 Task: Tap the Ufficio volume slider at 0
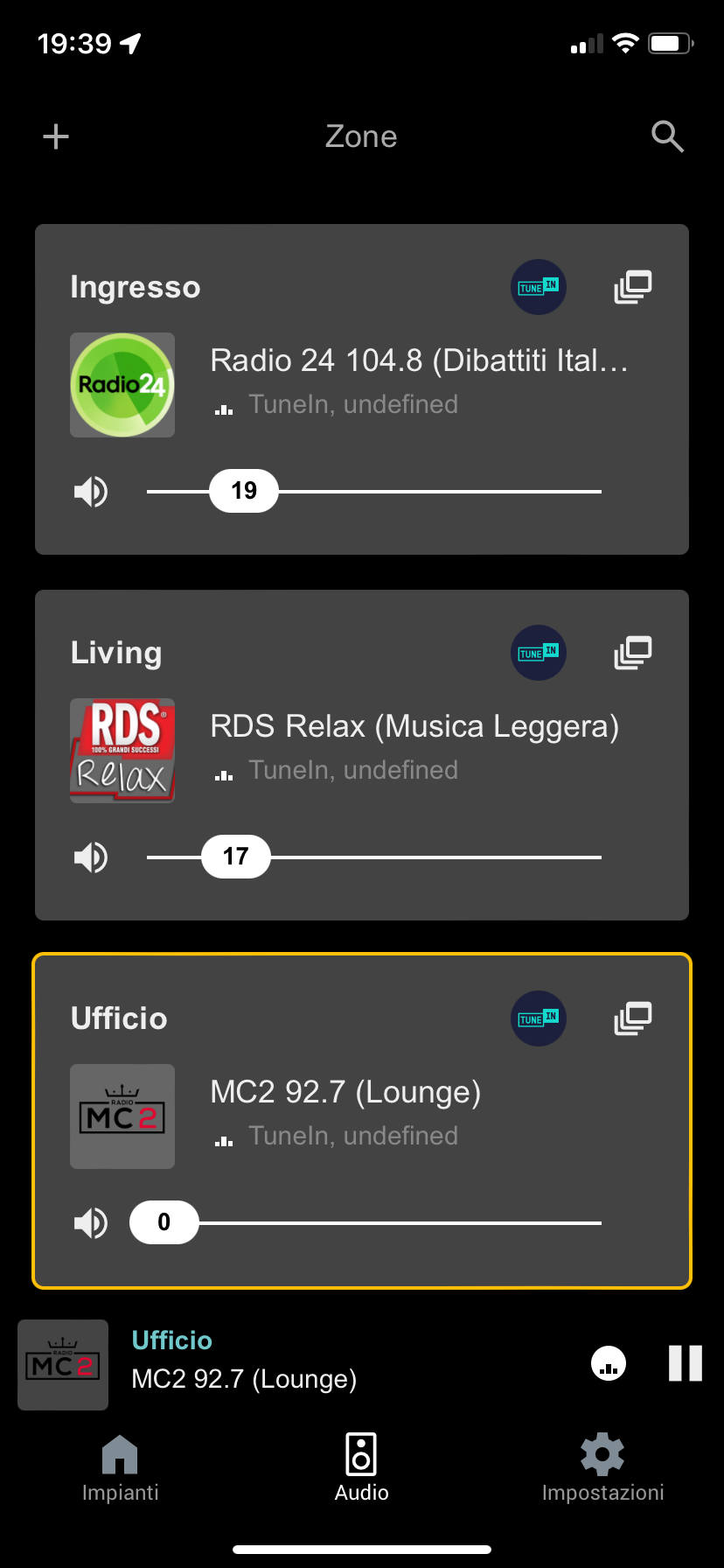[164, 1222]
